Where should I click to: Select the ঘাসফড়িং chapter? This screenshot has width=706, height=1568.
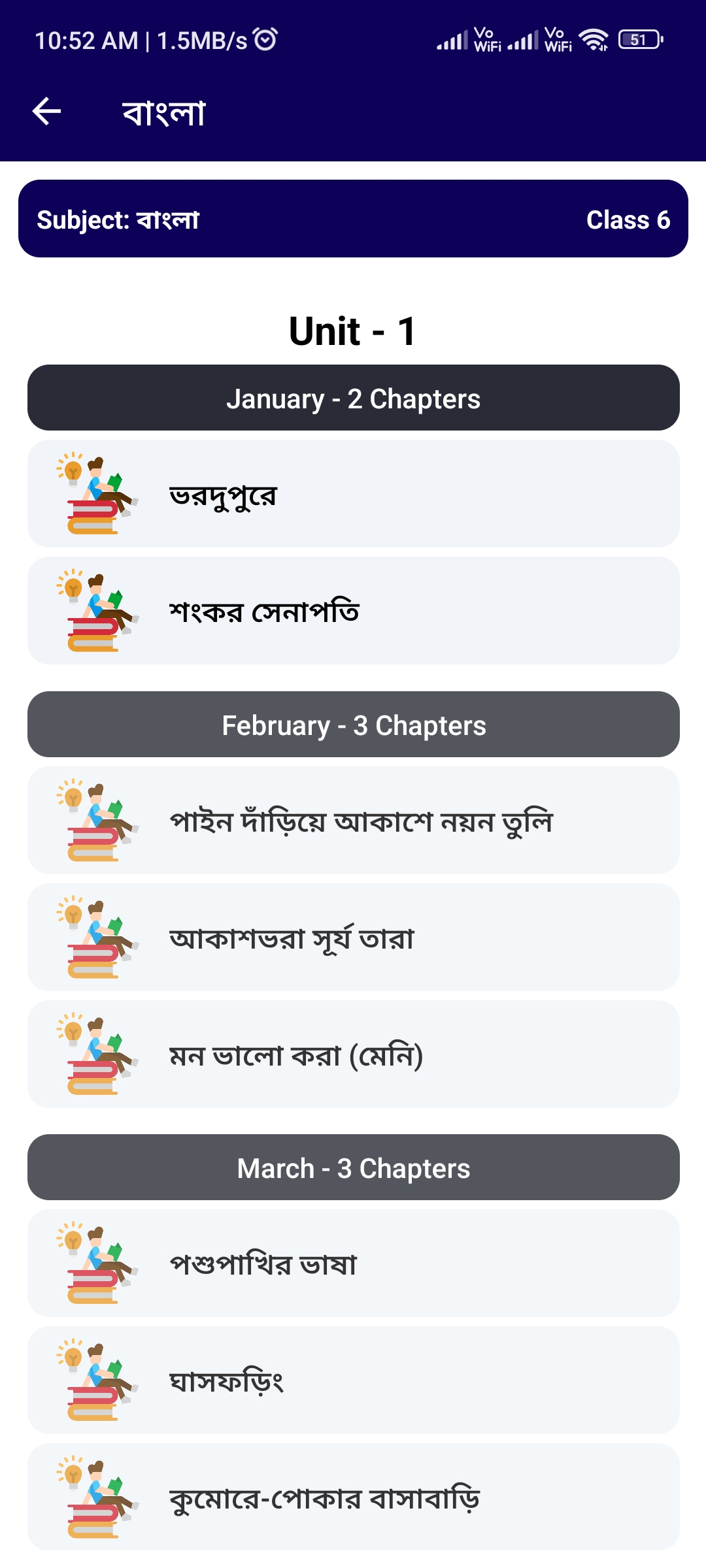point(353,1380)
